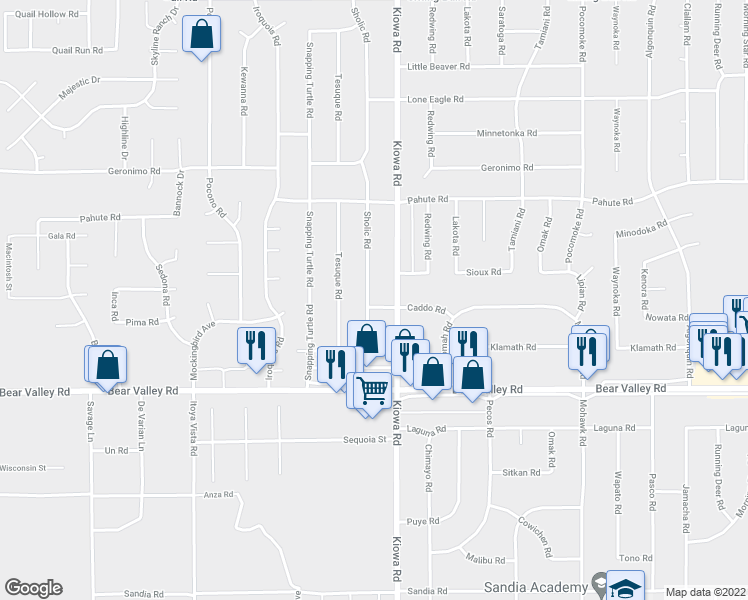The width and height of the screenshot is (748, 600).
Task: Select the Sandia Academy school marker
Action: coord(626,588)
